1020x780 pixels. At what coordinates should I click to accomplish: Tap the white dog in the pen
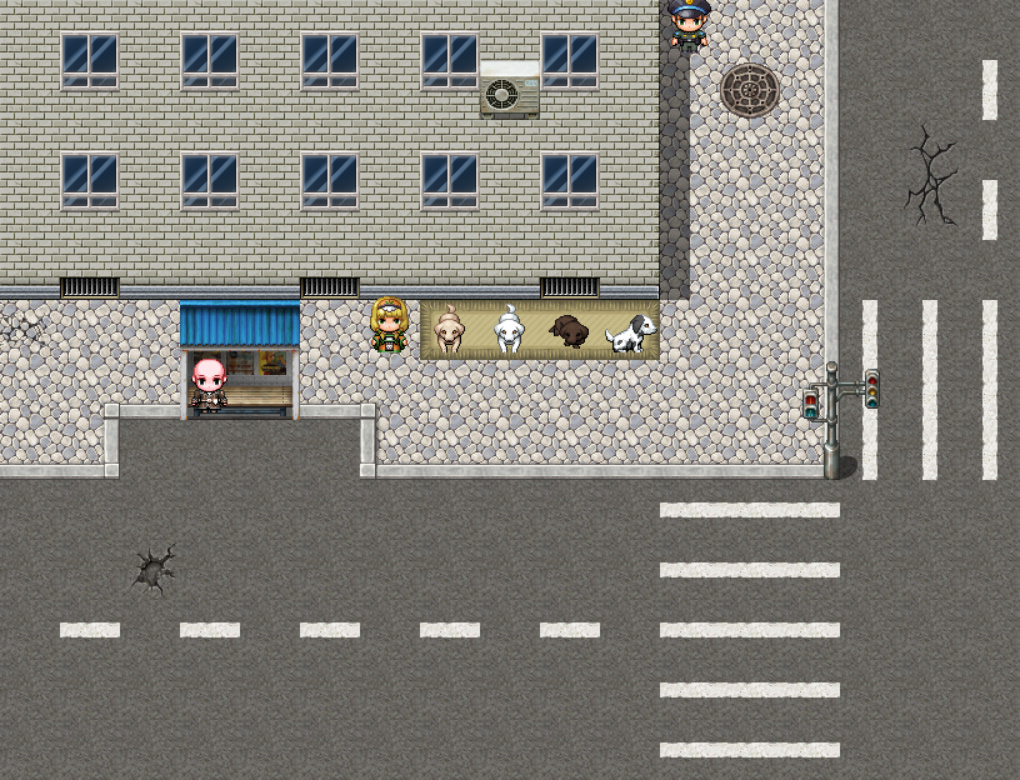click(x=510, y=331)
